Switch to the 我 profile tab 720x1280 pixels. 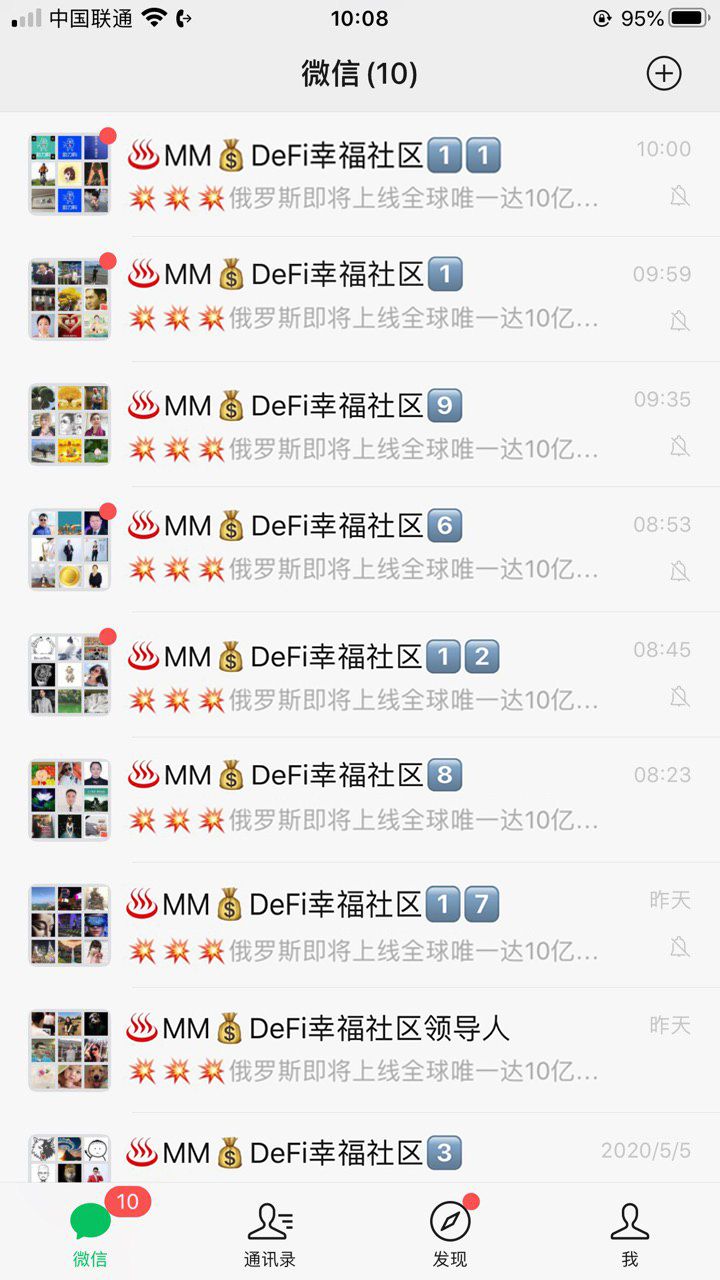[x=630, y=1232]
